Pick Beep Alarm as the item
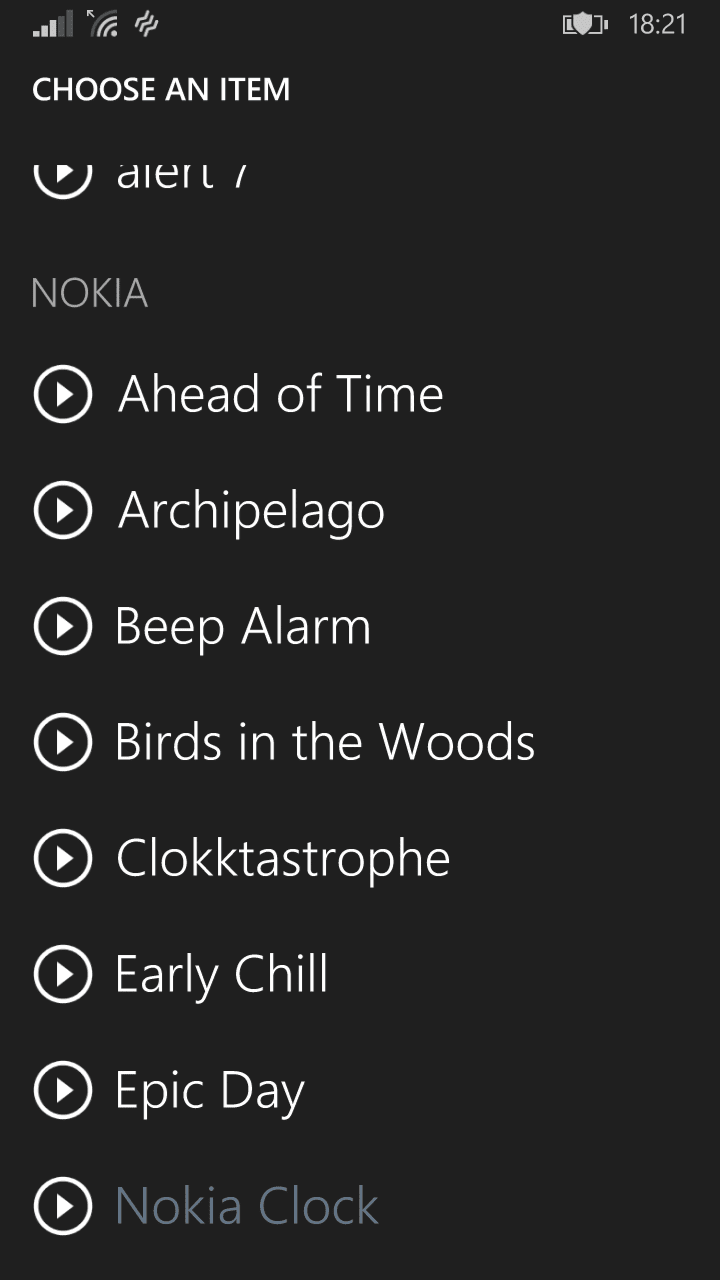 point(243,628)
